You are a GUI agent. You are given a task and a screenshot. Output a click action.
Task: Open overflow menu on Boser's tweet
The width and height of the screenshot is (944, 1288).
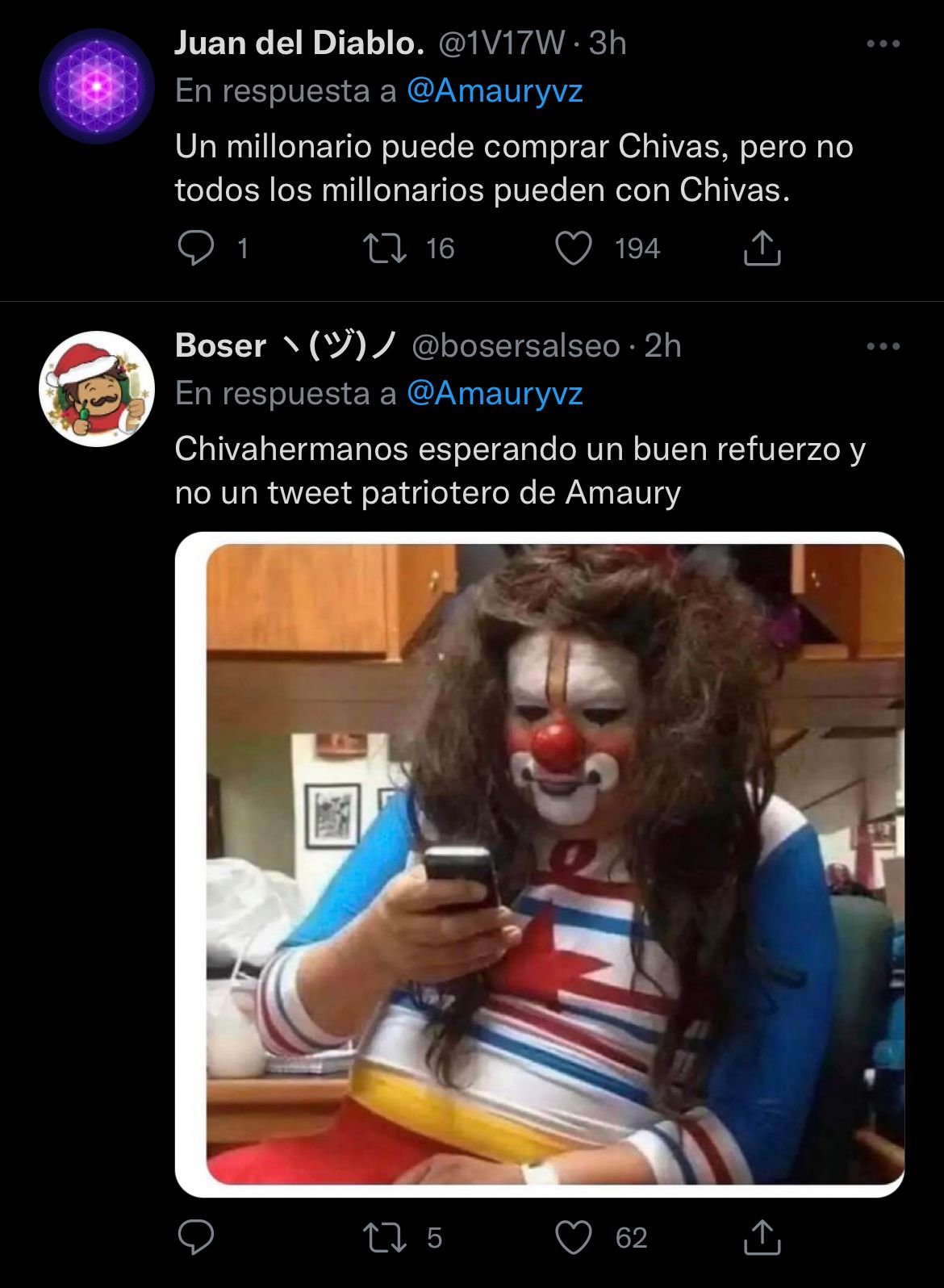(883, 346)
